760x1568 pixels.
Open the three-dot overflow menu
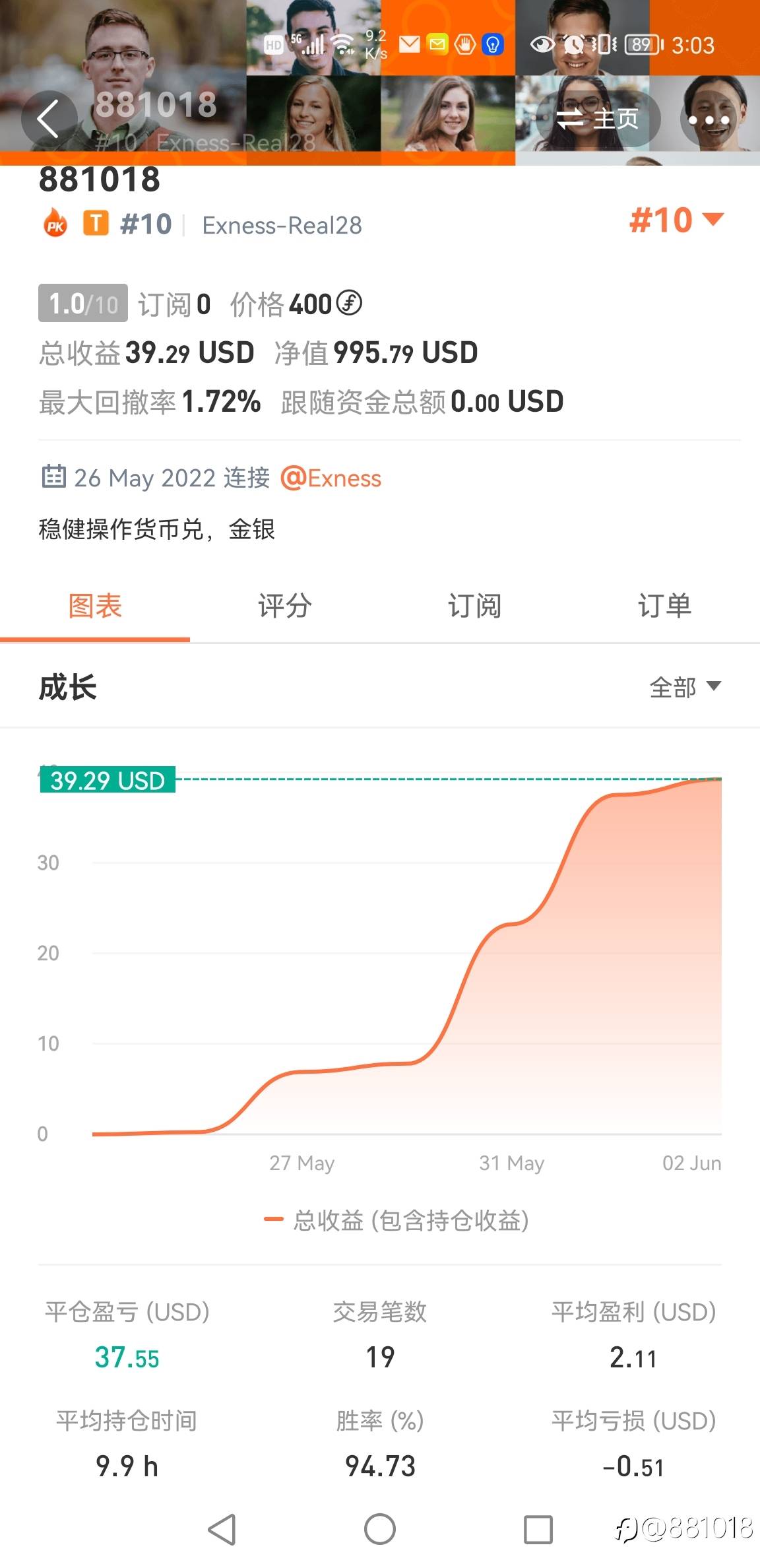[x=709, y=120]
